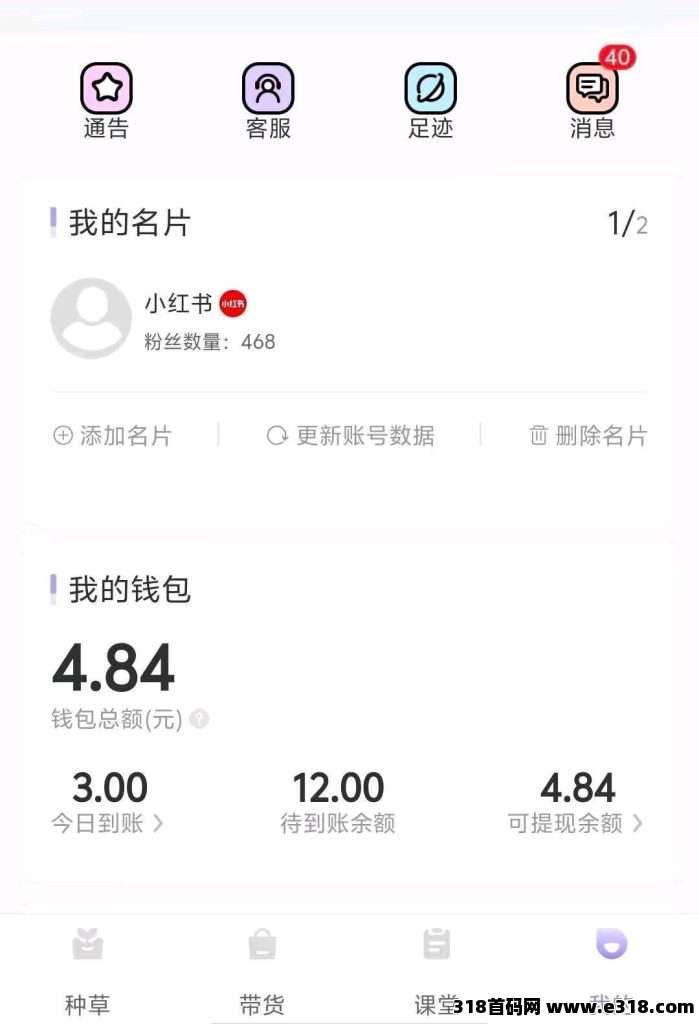This screenshot has height=1024, width=699.
Task: View 可提现余额 withdrawable balance
Action: coord(576,823)
